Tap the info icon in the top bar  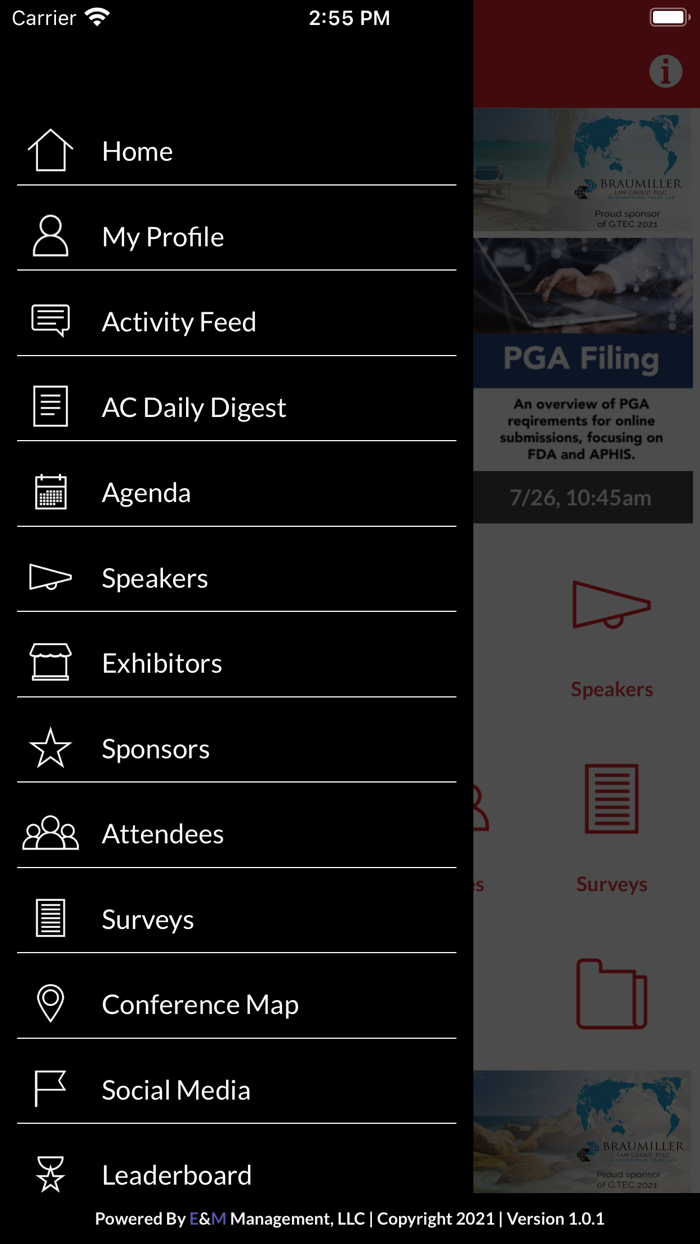pyautogui.click(x=665, y=71)
